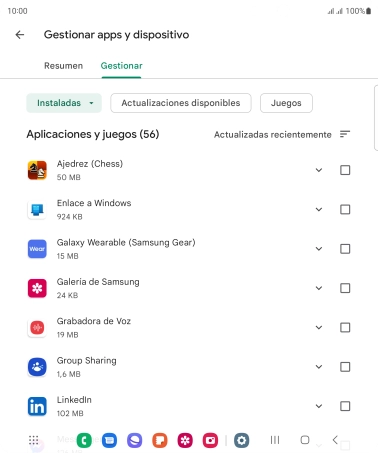Expand details for Enlace a Windows
The image size is (378, 453).
coord(319,210)
